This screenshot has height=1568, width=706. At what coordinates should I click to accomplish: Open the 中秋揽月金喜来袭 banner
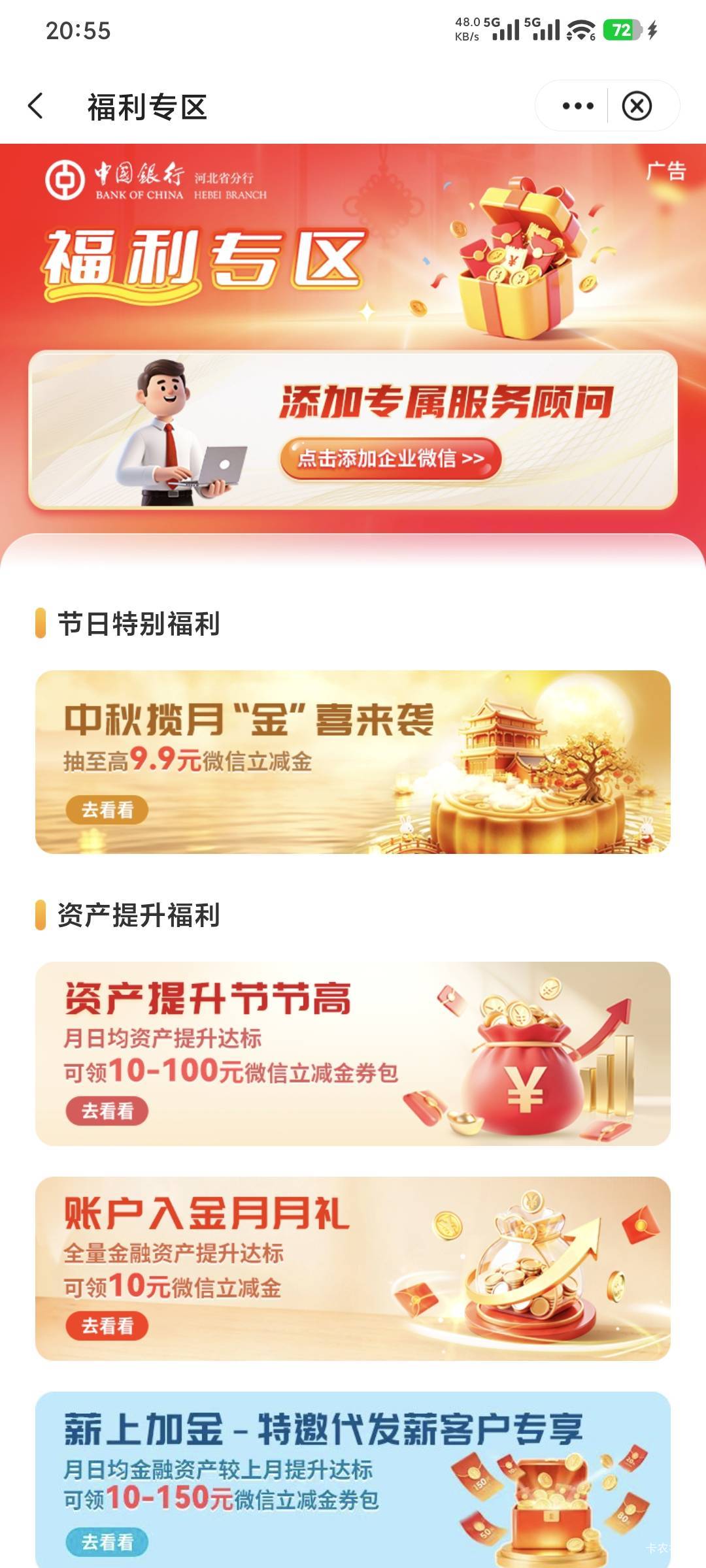click(353, 762)
